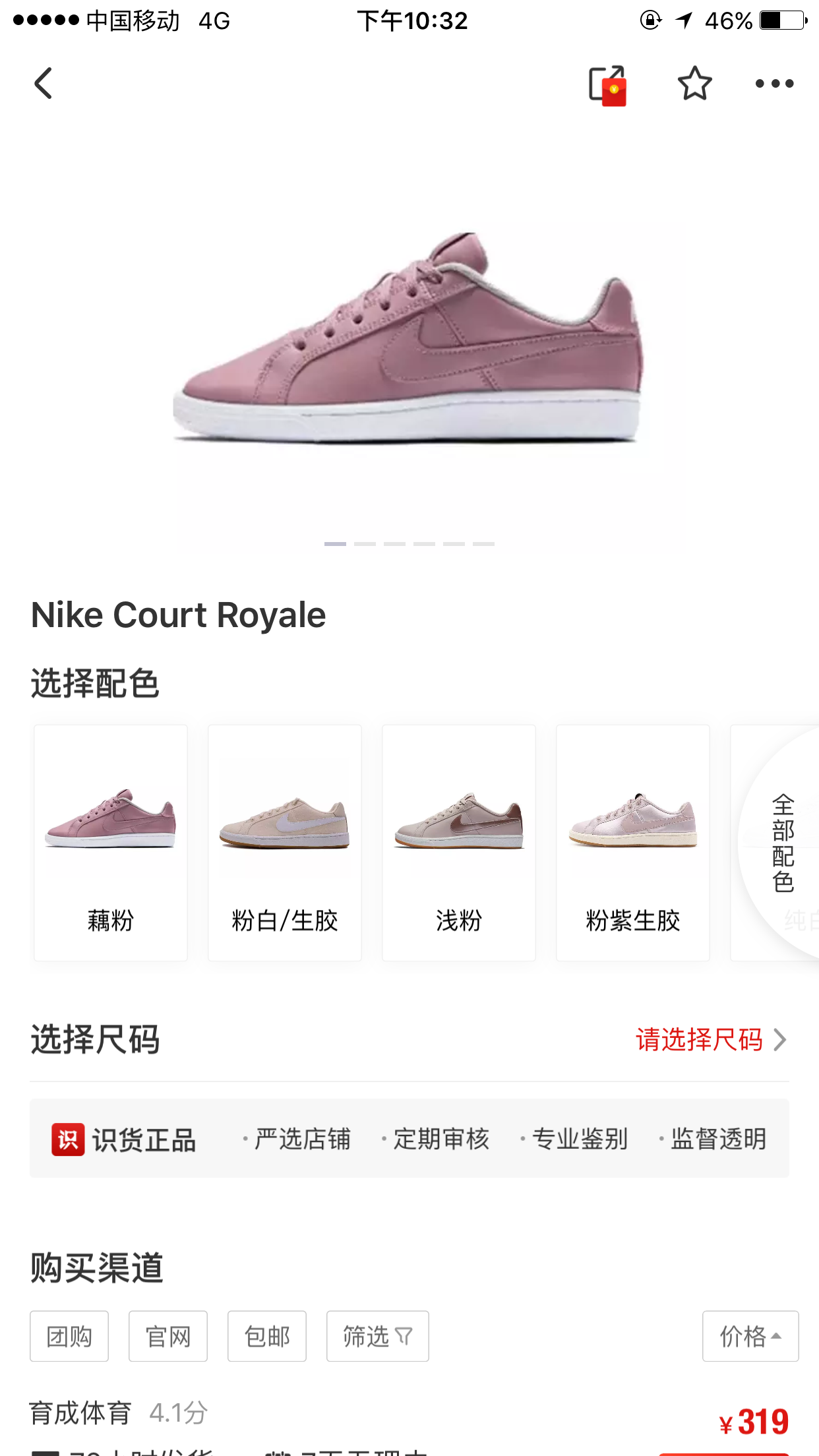819x1456 pixels.
Task: Share this product for a red packet
Action: [607, 85]
